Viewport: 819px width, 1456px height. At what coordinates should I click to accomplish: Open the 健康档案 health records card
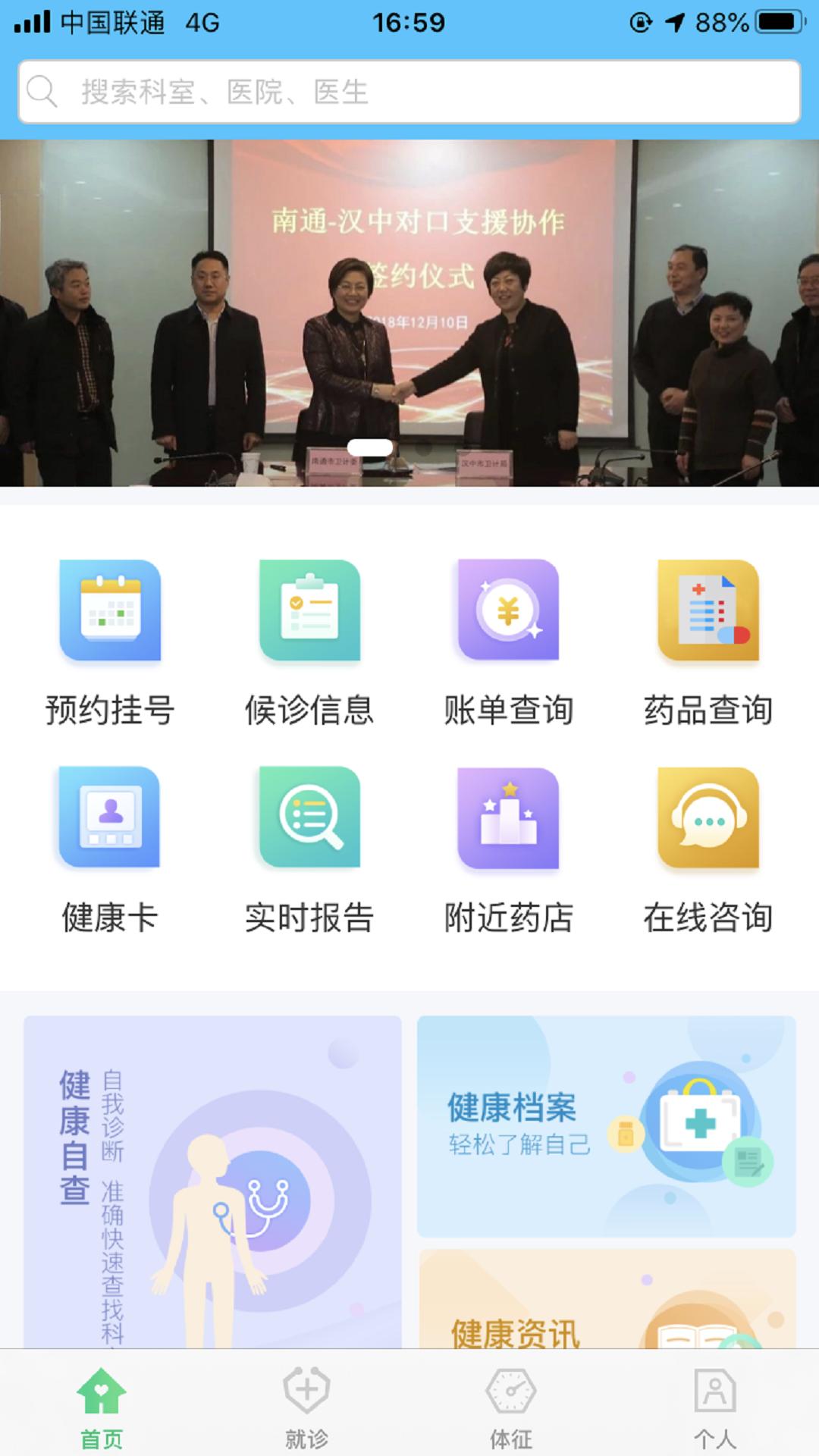[606, 1126]
